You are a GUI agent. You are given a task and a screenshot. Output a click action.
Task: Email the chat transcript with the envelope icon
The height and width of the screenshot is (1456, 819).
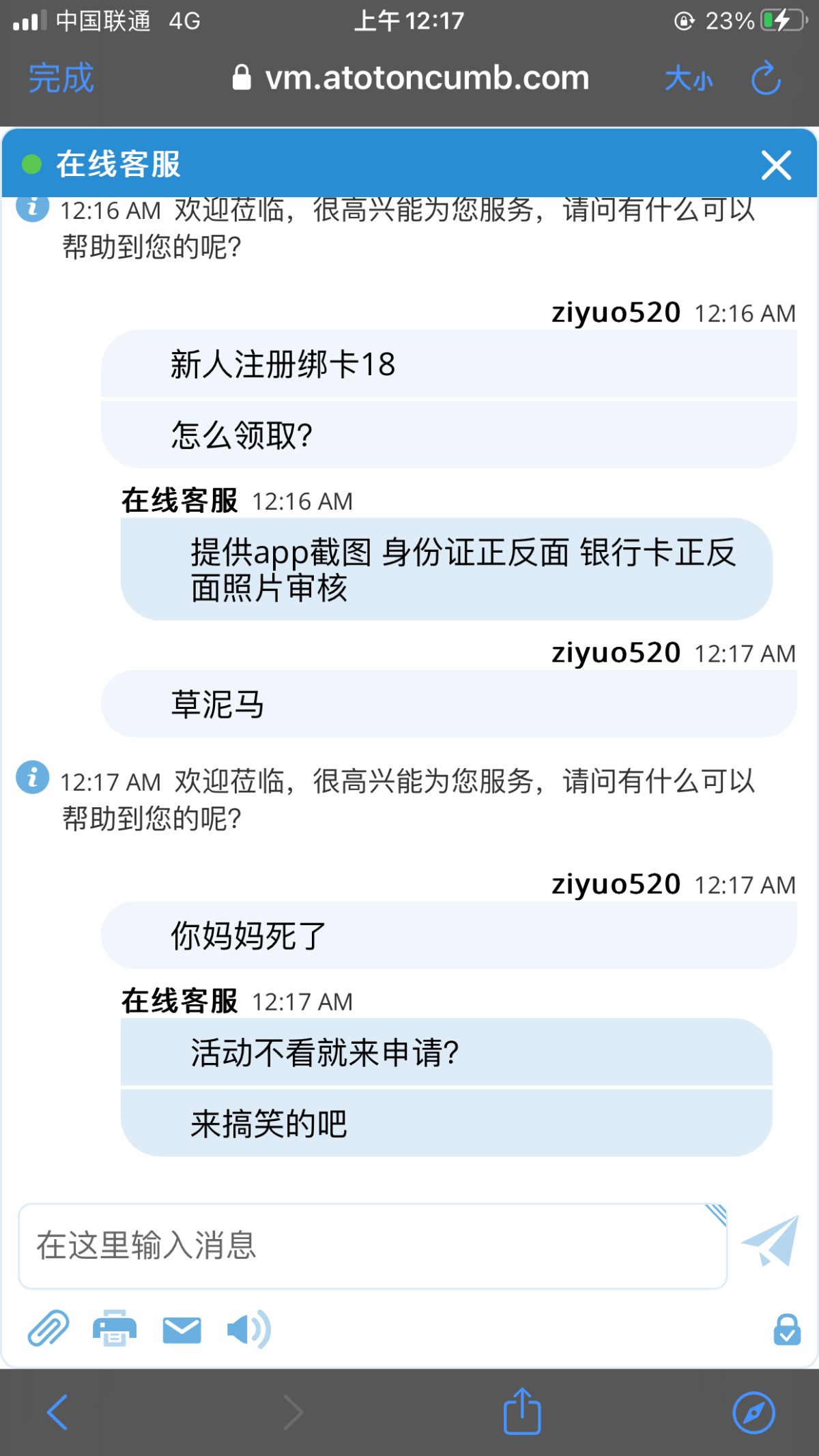pos(182,1330)
